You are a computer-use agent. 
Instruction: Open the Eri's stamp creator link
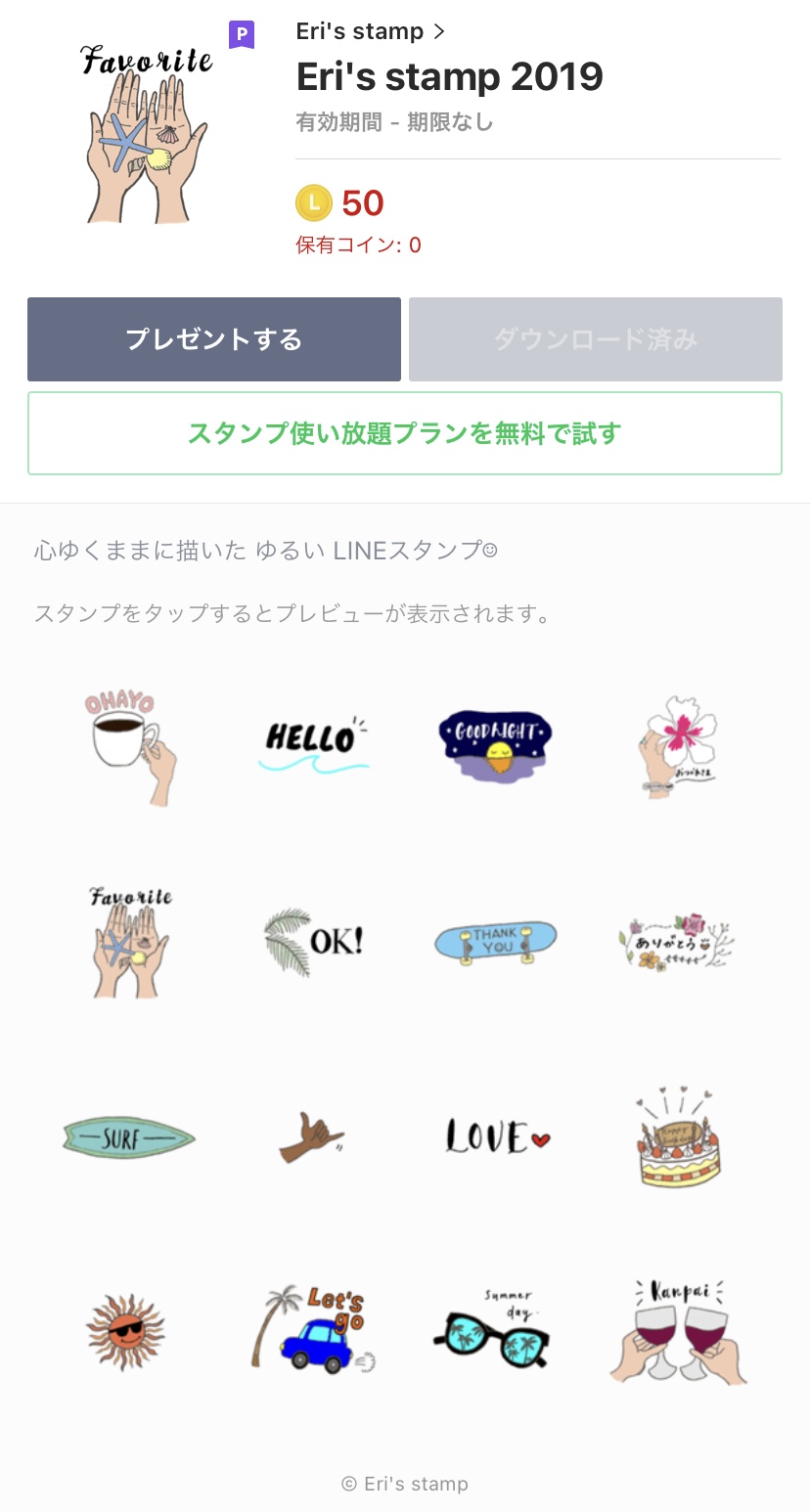(x=370, y=31)
